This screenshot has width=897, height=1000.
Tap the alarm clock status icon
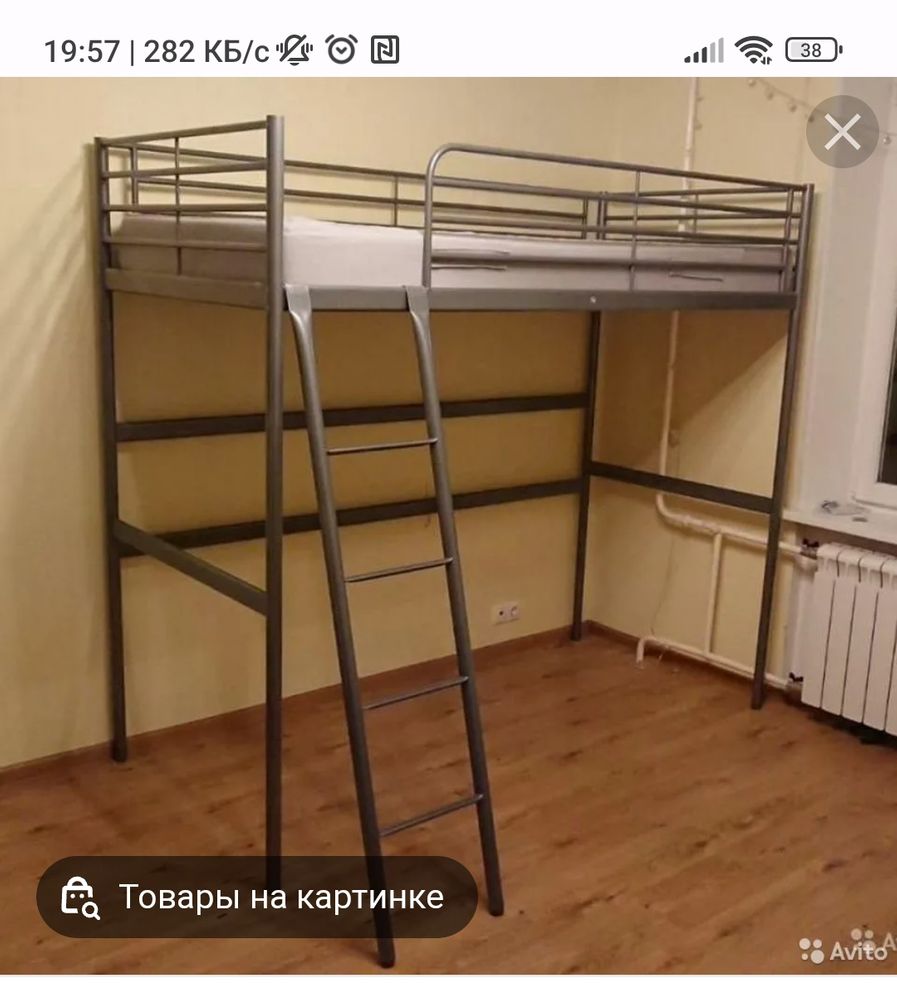341,45
